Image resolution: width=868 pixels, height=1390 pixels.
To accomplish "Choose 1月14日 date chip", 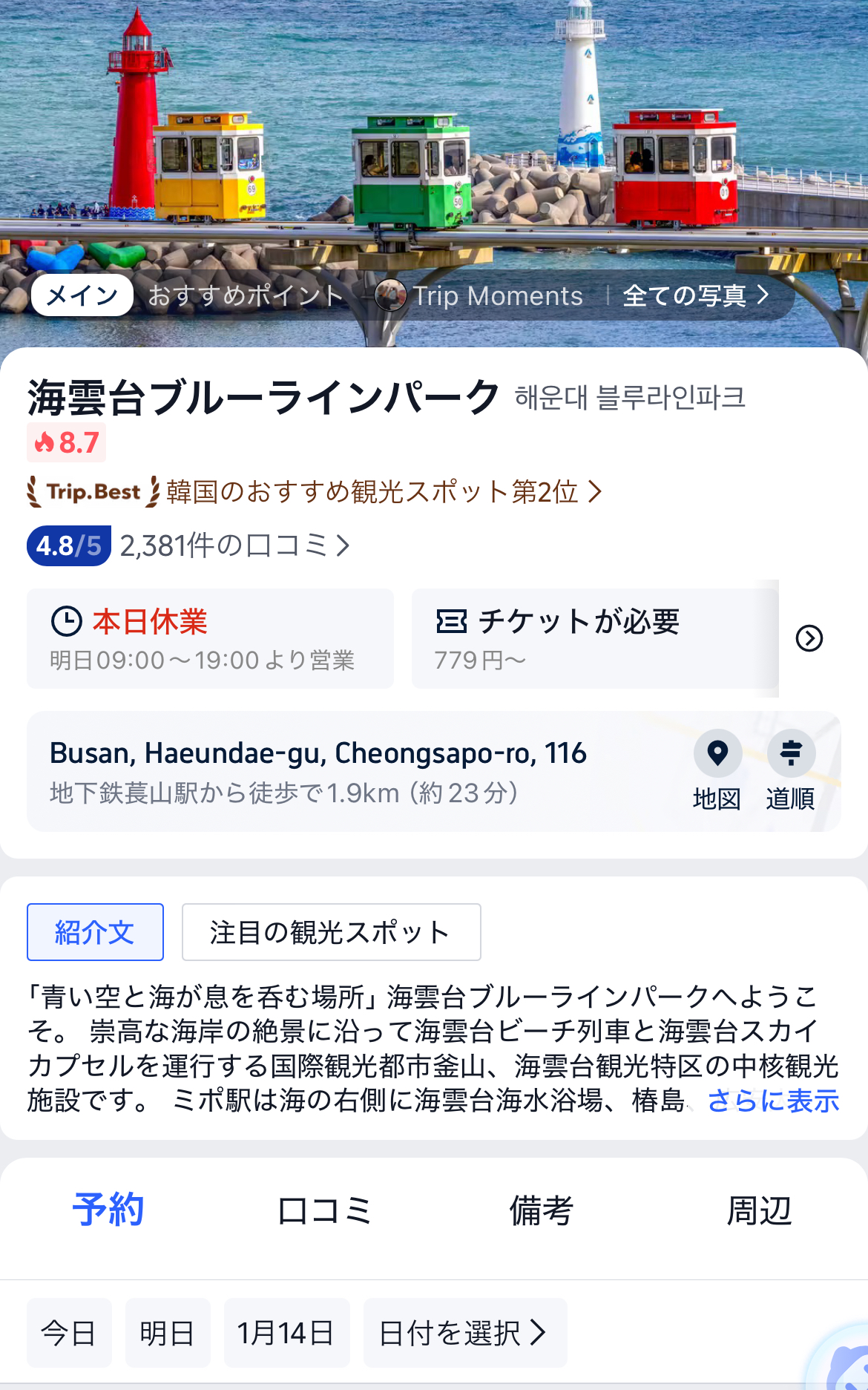I will pos(286,1333).
